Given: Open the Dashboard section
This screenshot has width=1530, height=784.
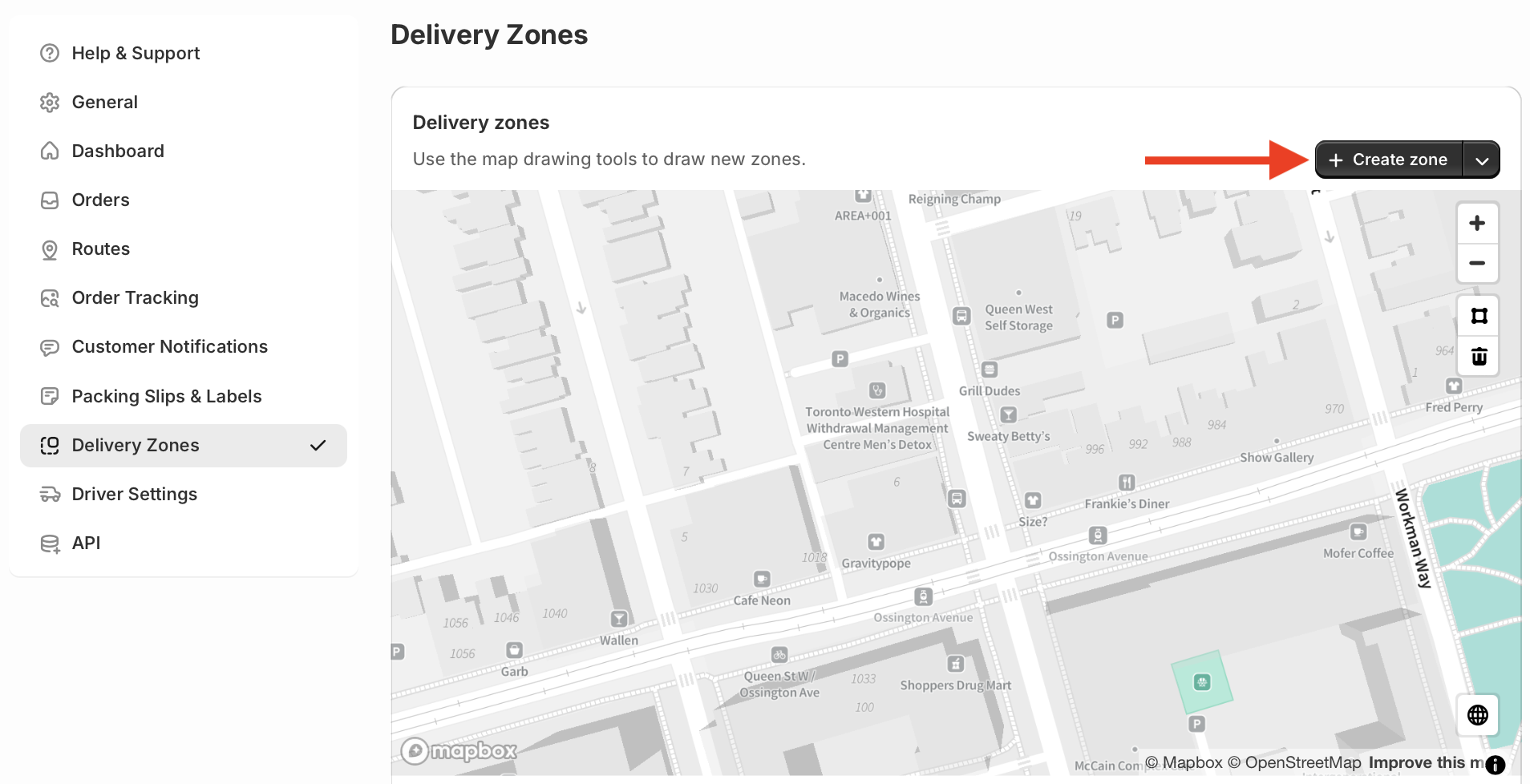Looking at the screenshot, I should [118, 151].
